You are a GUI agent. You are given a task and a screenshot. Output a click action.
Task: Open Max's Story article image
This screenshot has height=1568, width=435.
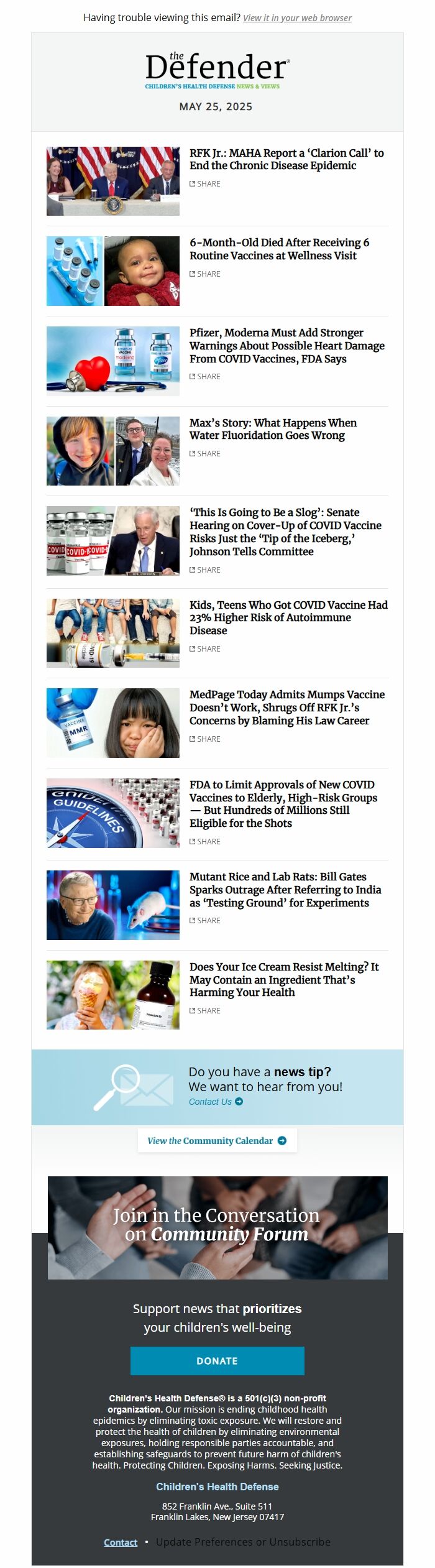click(113, 451)
